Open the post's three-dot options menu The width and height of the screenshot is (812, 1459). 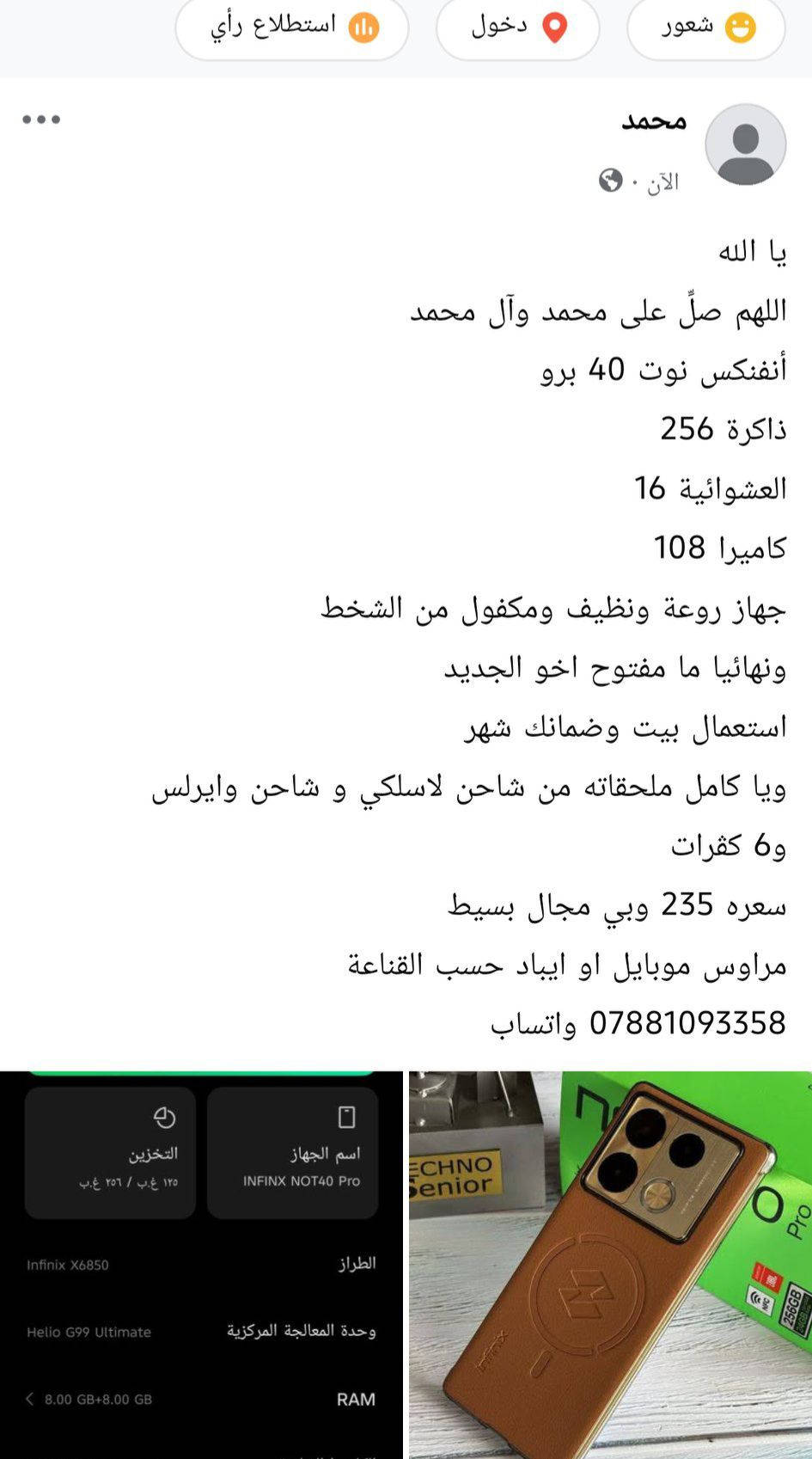click(41, 120)
